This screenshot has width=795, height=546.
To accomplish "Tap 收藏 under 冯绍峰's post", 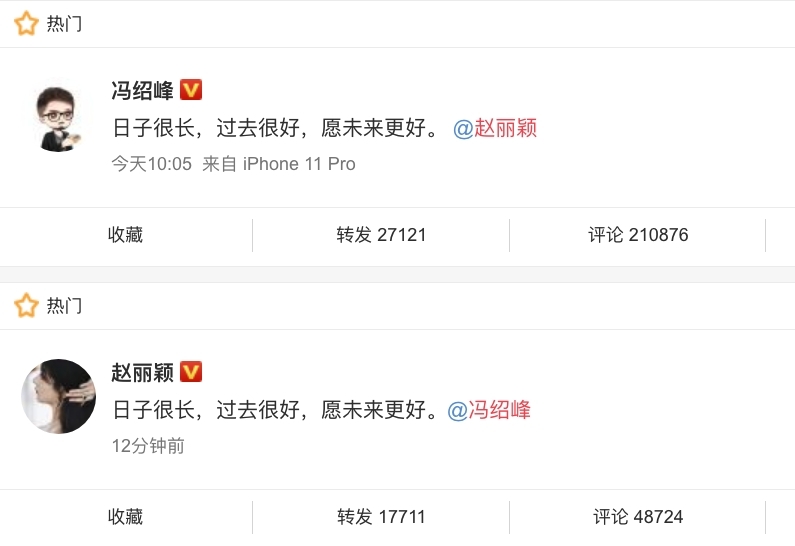I will point(125,235).
